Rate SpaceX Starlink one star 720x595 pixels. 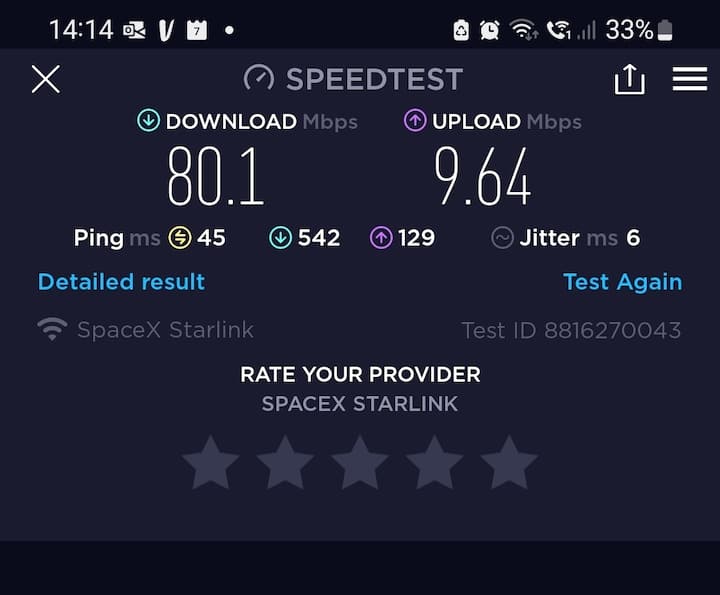(211, 462)
